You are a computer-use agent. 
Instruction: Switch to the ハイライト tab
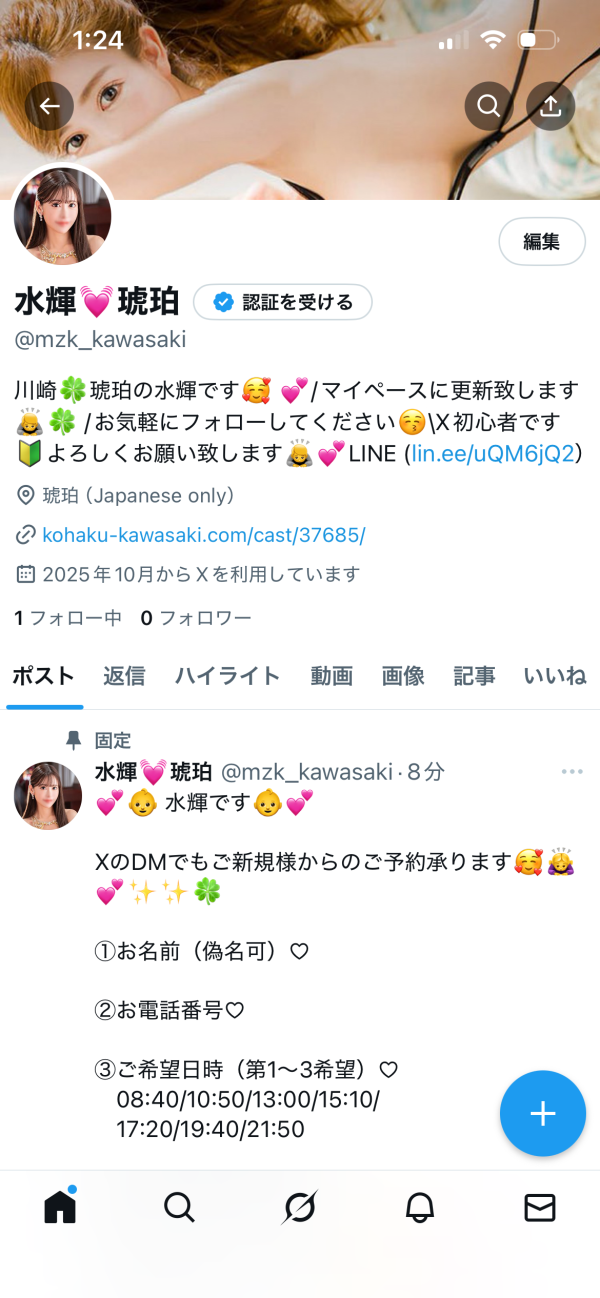click(227, 676)
